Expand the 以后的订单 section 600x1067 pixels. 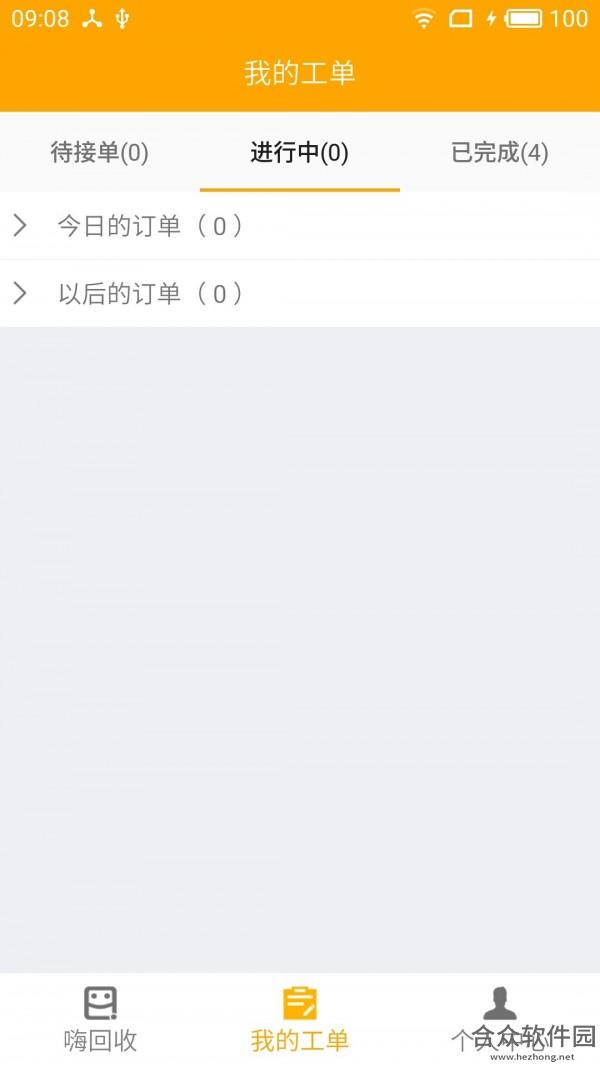click(x=300, y=293)
